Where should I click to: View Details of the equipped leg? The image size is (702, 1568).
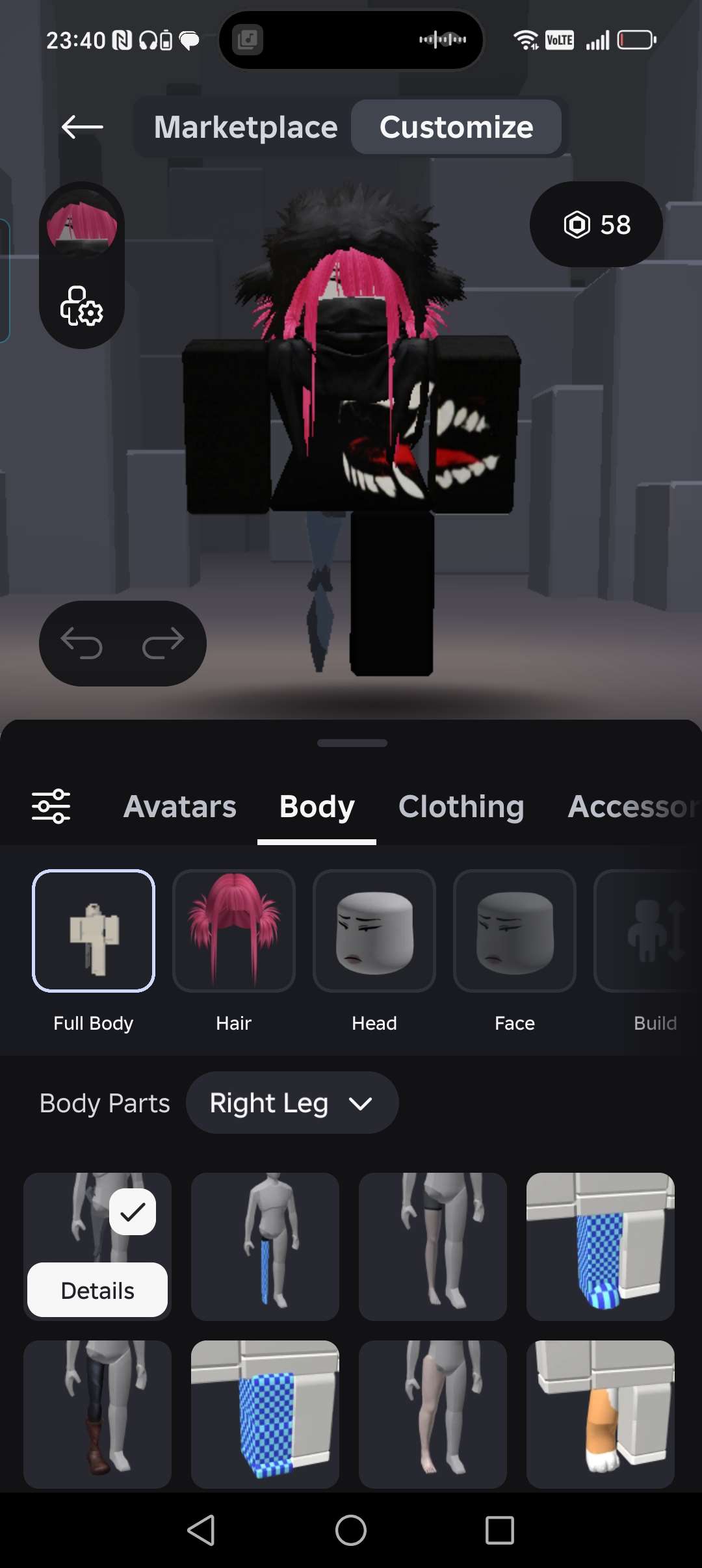[x=97, y=1290]
